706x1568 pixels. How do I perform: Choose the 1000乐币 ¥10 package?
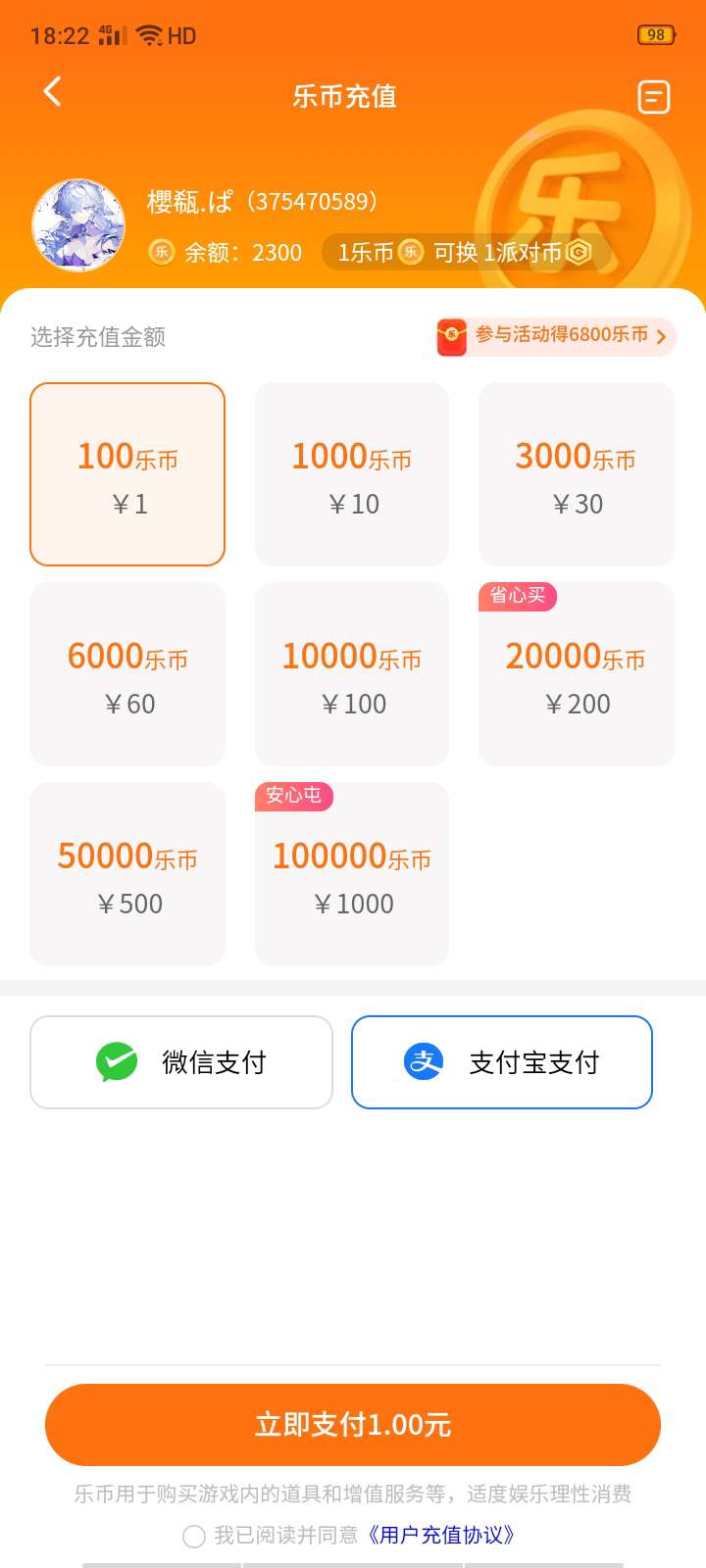coord(352,474)
